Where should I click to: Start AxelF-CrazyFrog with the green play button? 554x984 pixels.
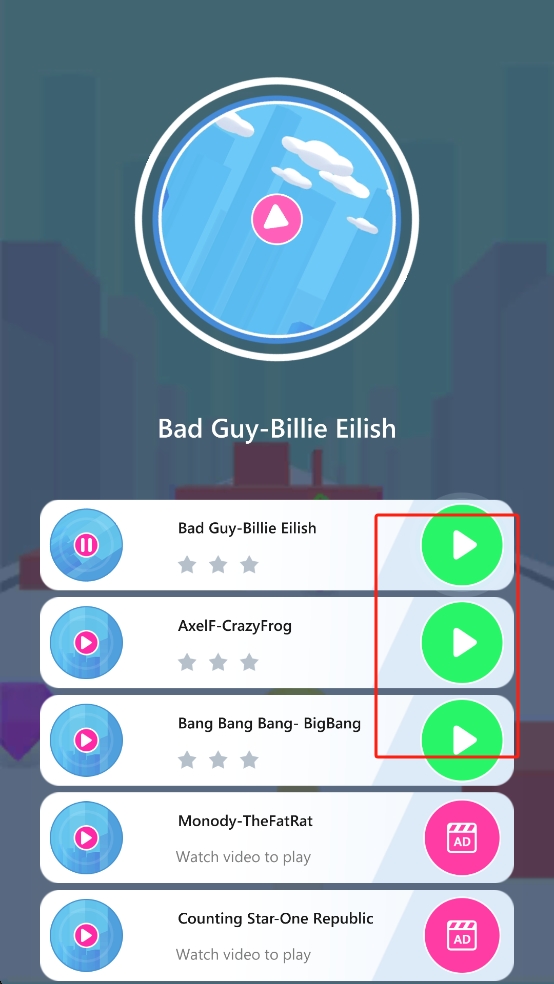(462, 643)
